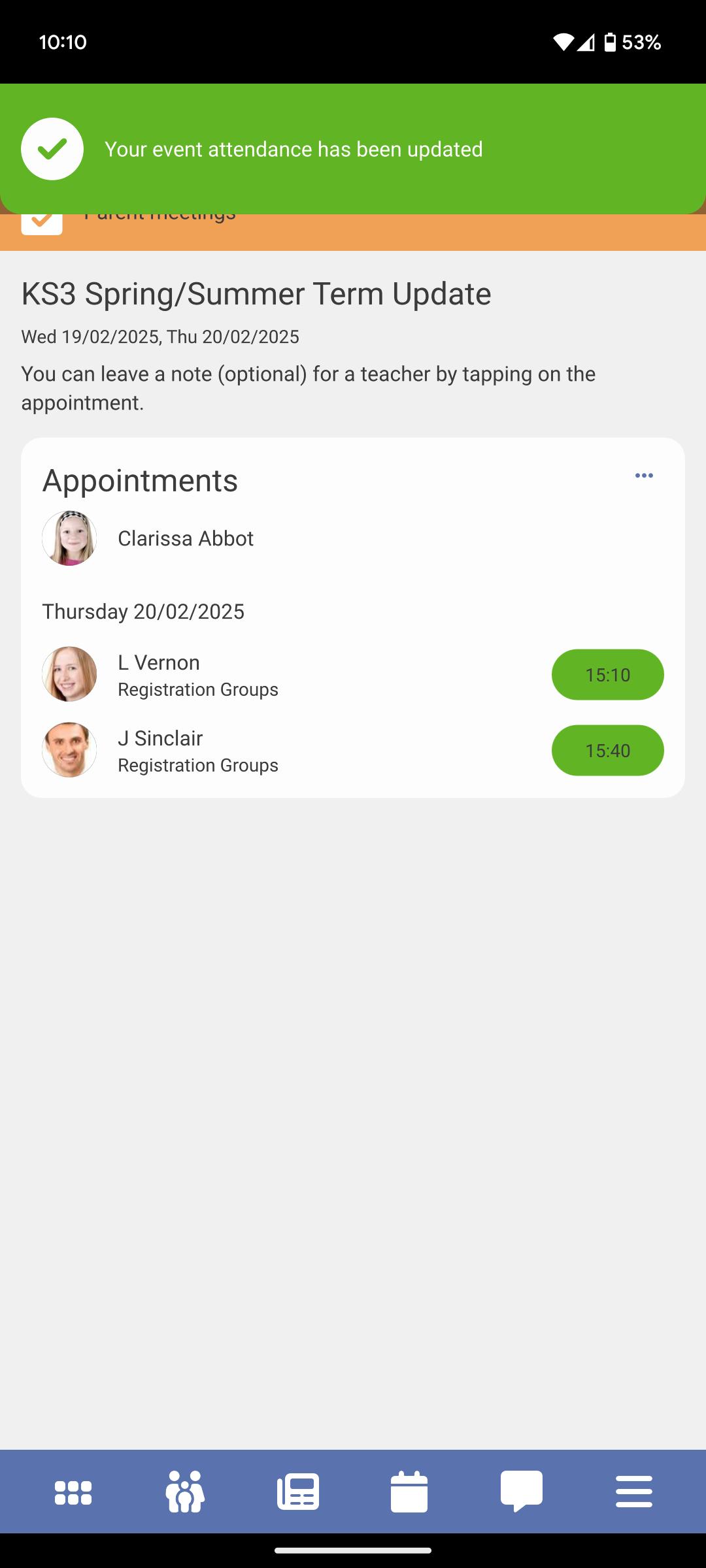The height and width of the screenshot is (1568, 706).
Task: Switch to the news feed tab
Action: pos(298,1492)
